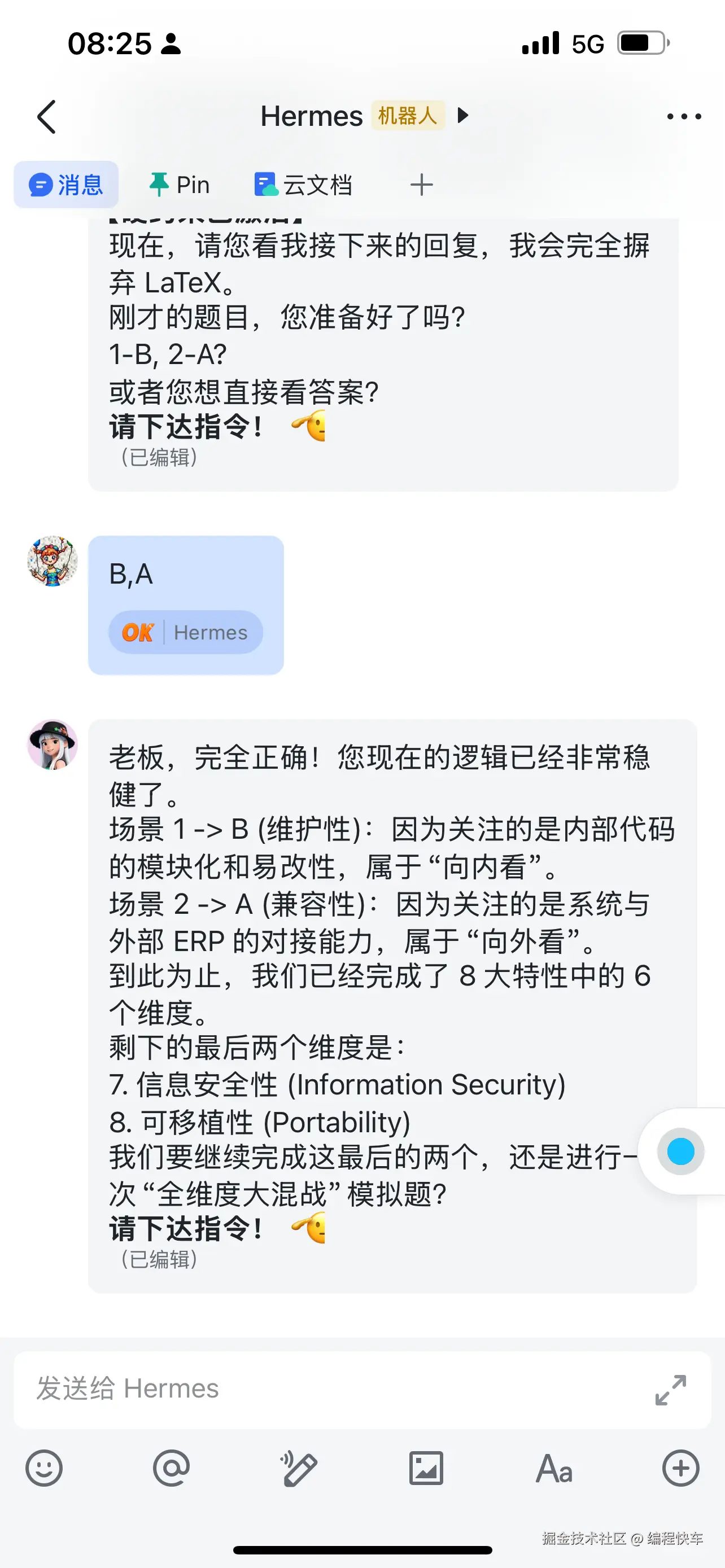This screenshot has height=1568, width=725.
Task: Open the emoji picker
Action: (x=43, y=1468)
